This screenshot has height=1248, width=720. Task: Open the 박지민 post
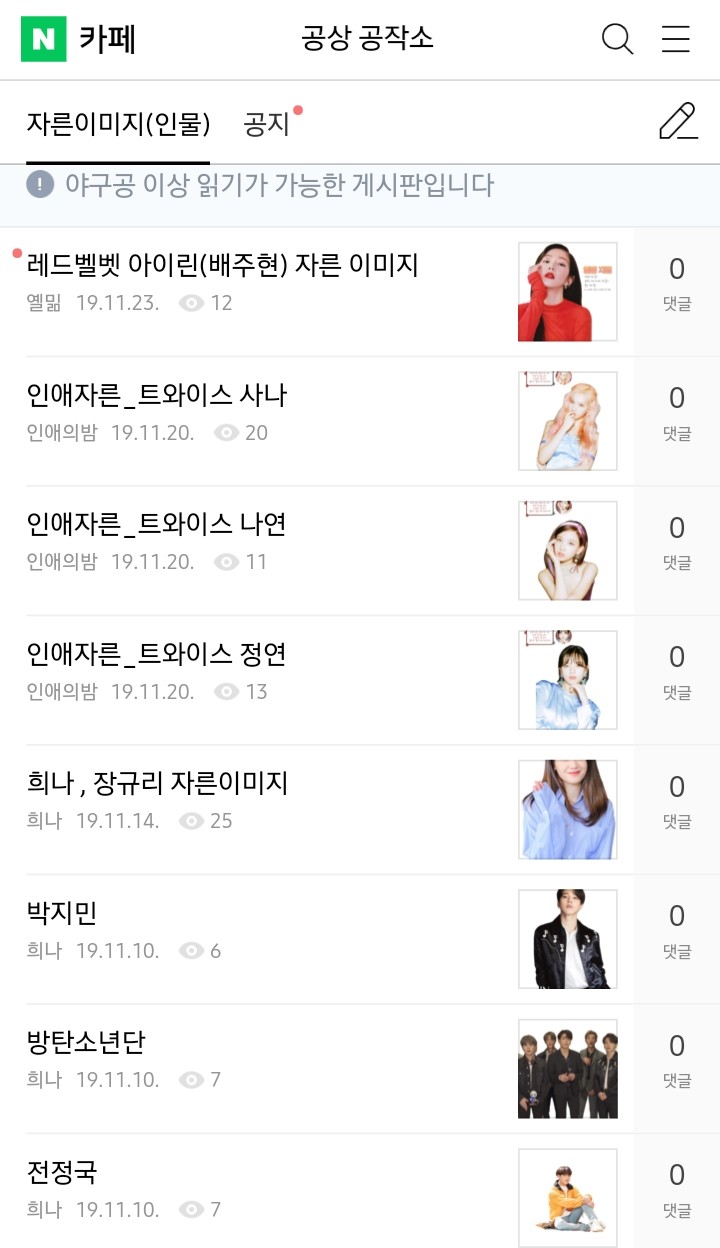tap(62, 913)
